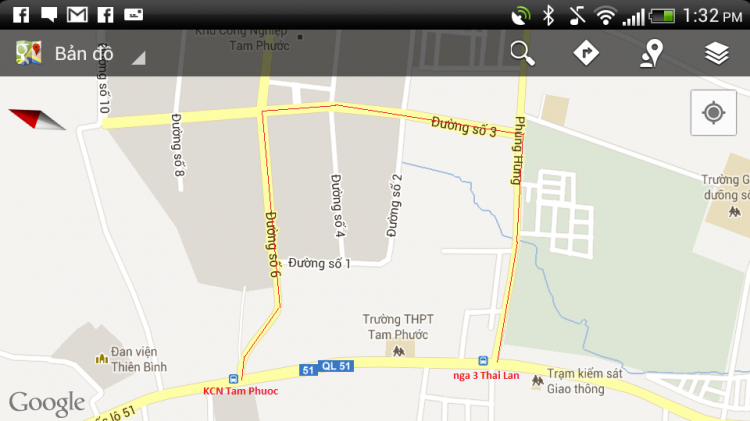This screenshot has width=750, height=421.
Task: Select the KCN Tam Phuoc bus stop
Action: (x=233, y=378)
